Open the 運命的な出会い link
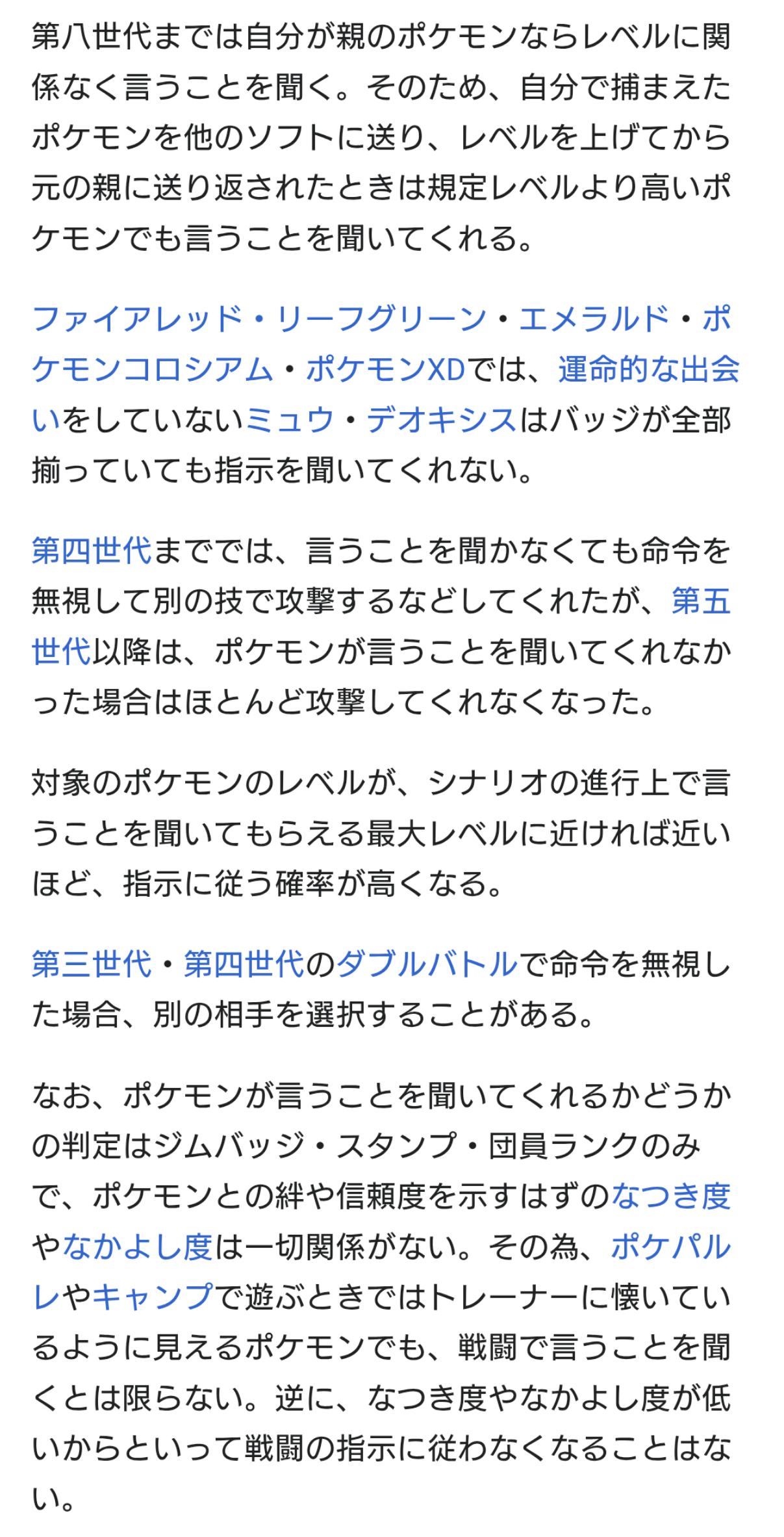The height and width of the screenshot is (1537, 784). point(648,370)
